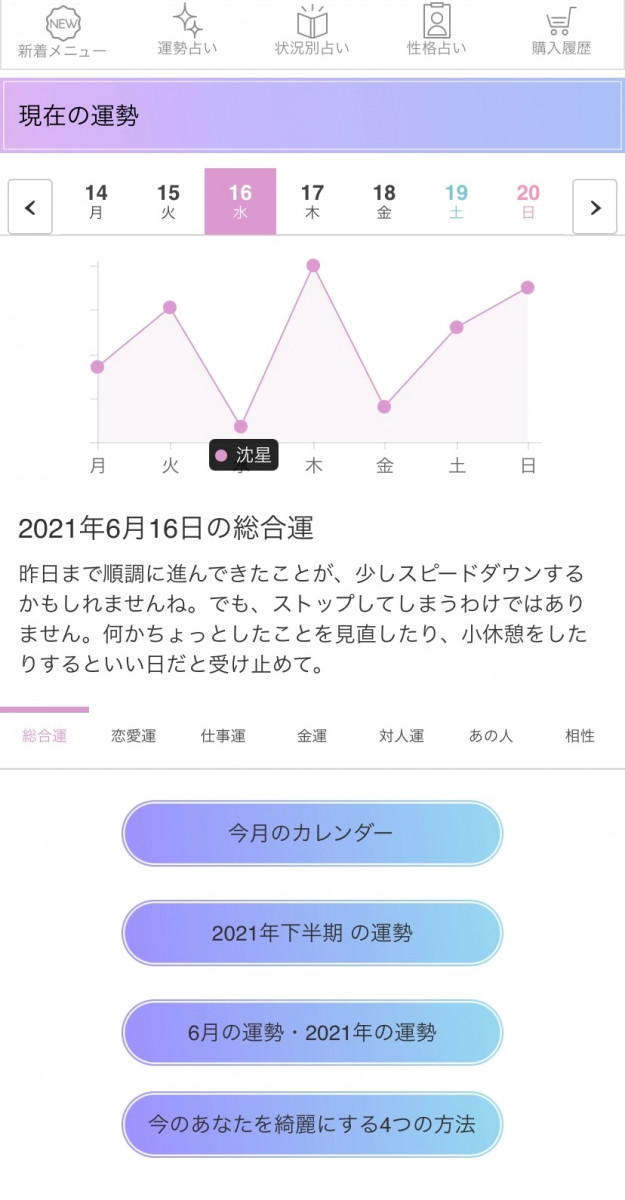Open 今のあなたを綺麗にする4つの方法
Screen dimensions: 625x1200
tap(312, 1124)
